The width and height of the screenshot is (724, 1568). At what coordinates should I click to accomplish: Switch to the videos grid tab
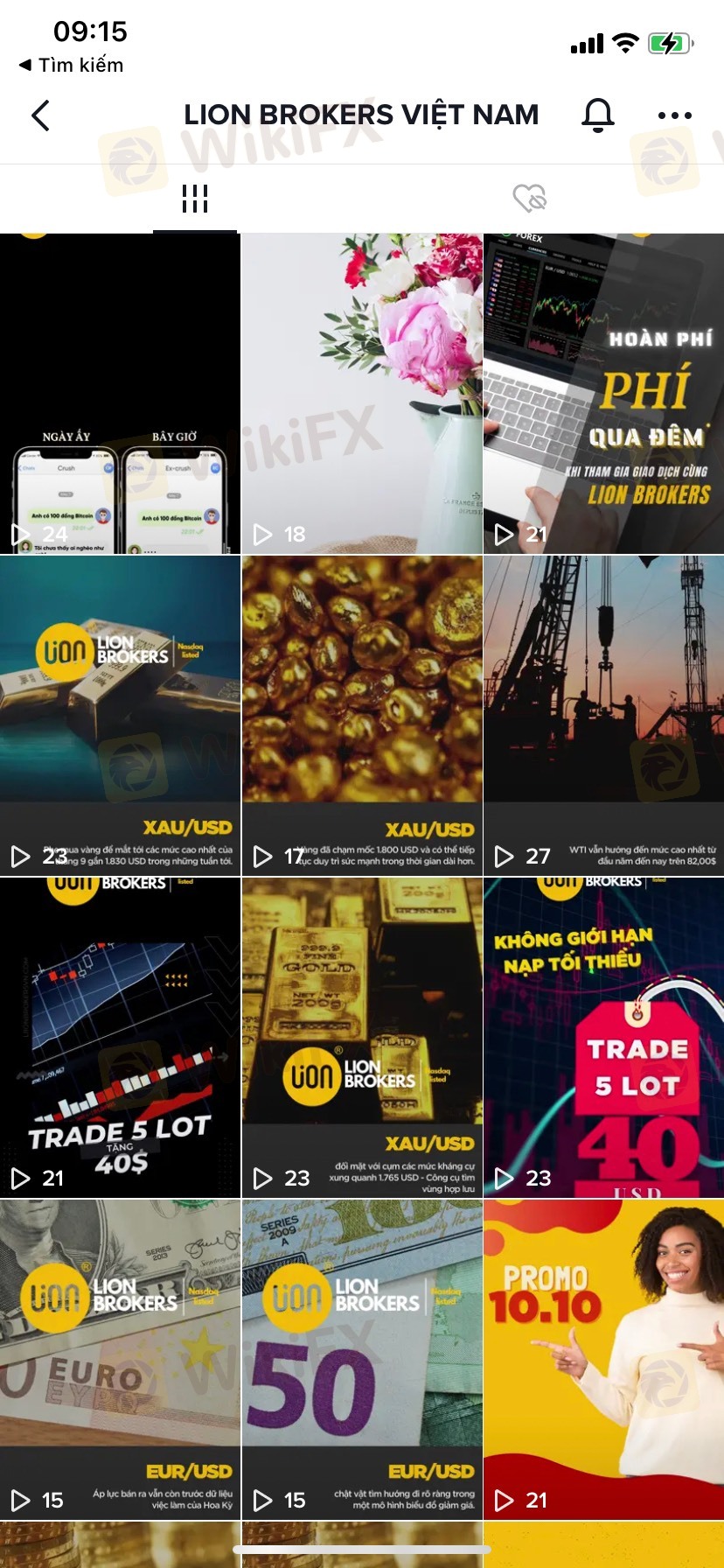coord(194,199)
